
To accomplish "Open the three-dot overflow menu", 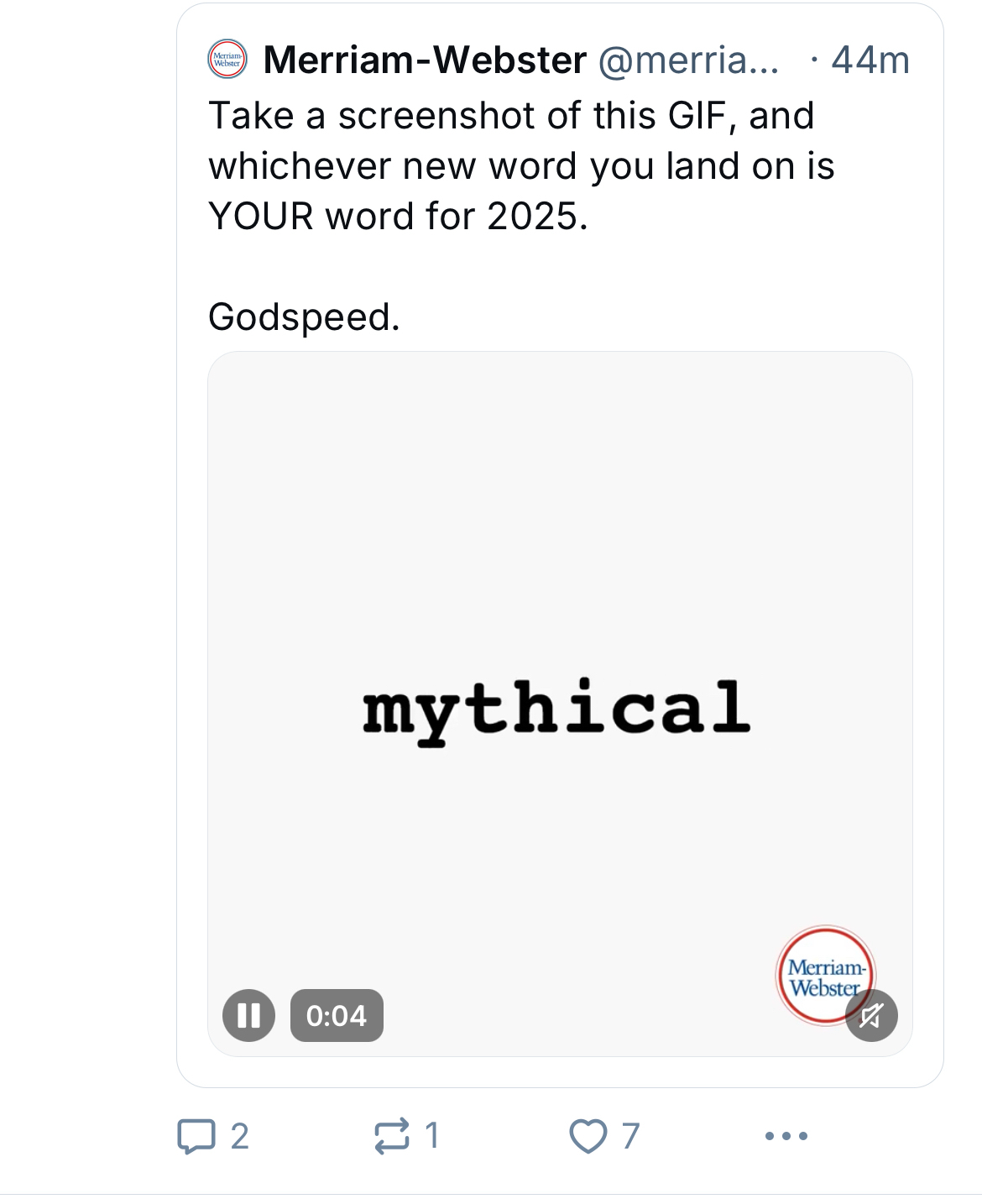I will [x=786, y=1136].
